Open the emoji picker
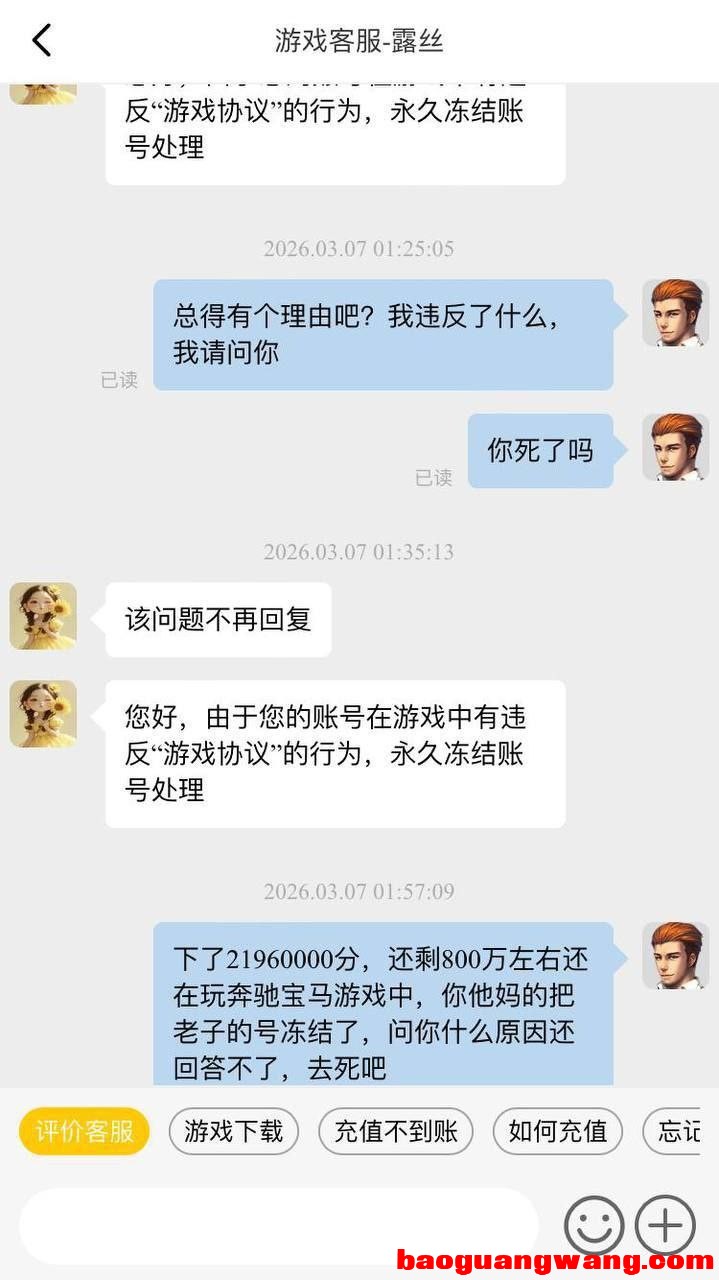719x1280 pixels. click(x=594, y=1225)
